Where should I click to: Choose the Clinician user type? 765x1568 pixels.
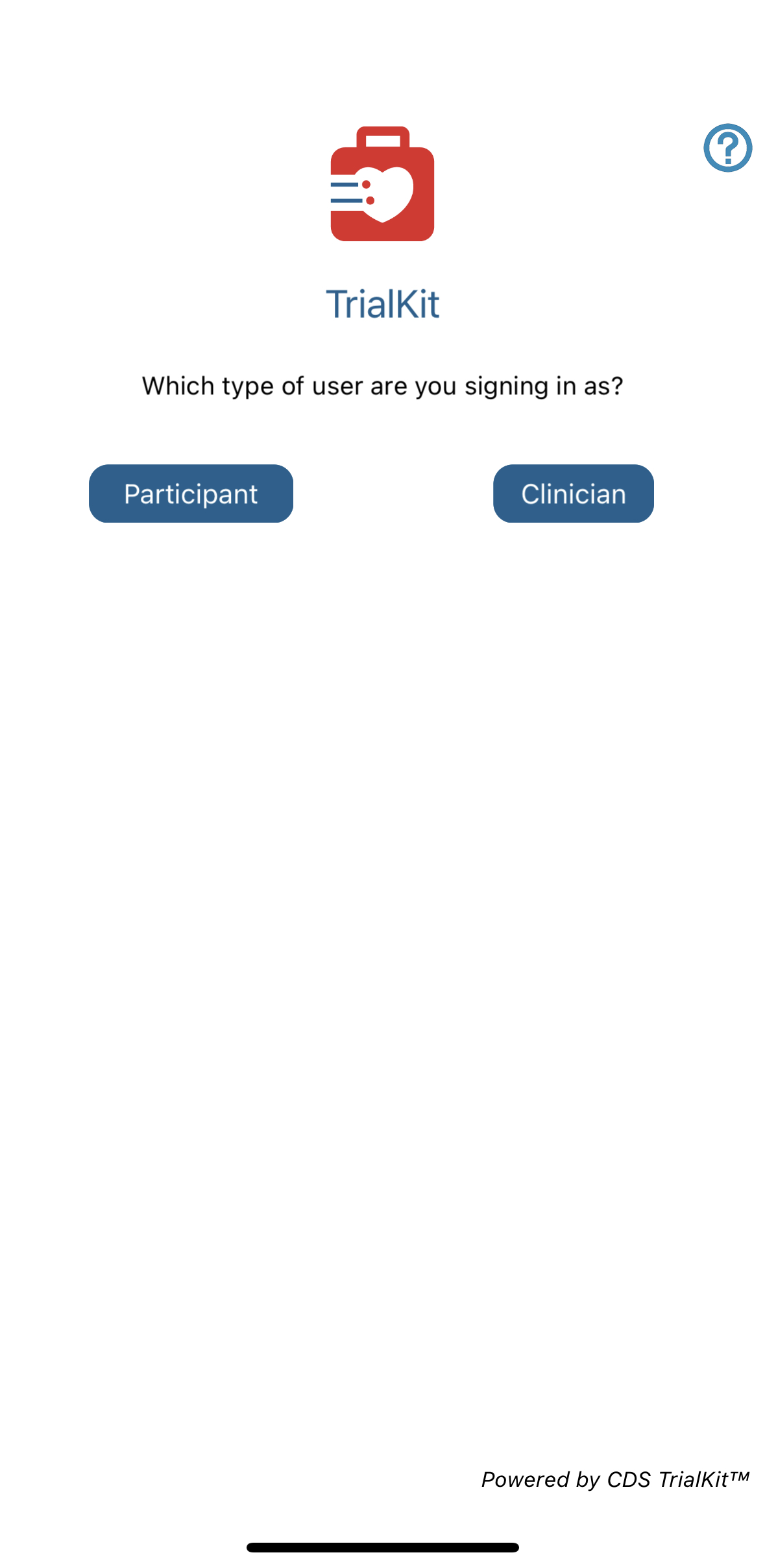pyautogui.click(x=573, y=493)
